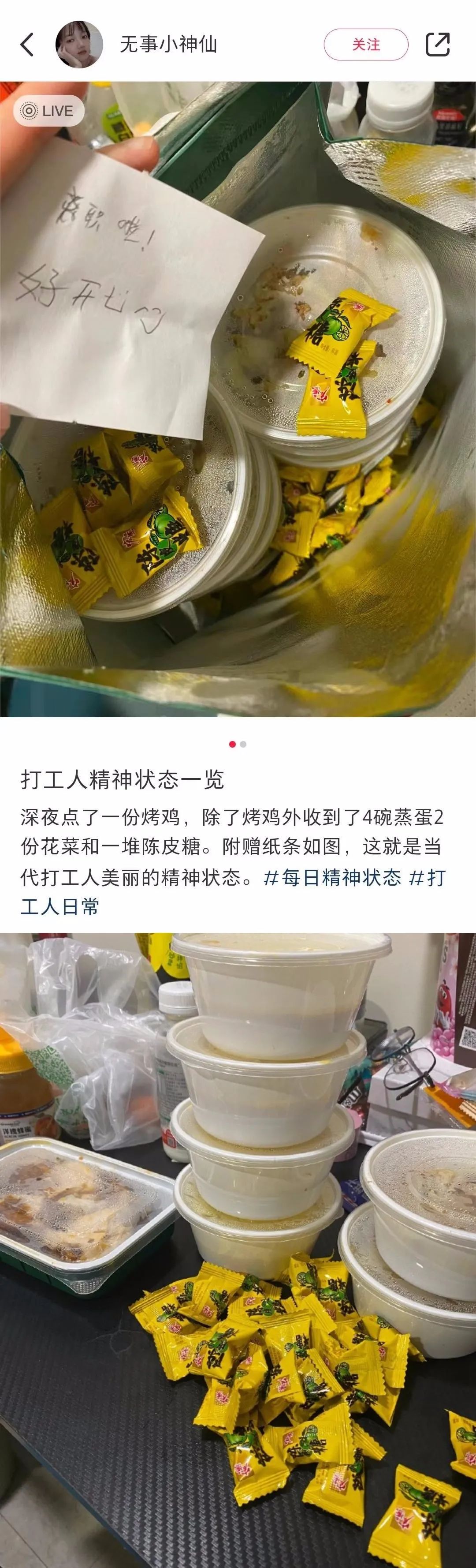Open 无事小神仙's profile avatar
Viewport: 476px width, 1568px height.
click(x=79, y=45)
